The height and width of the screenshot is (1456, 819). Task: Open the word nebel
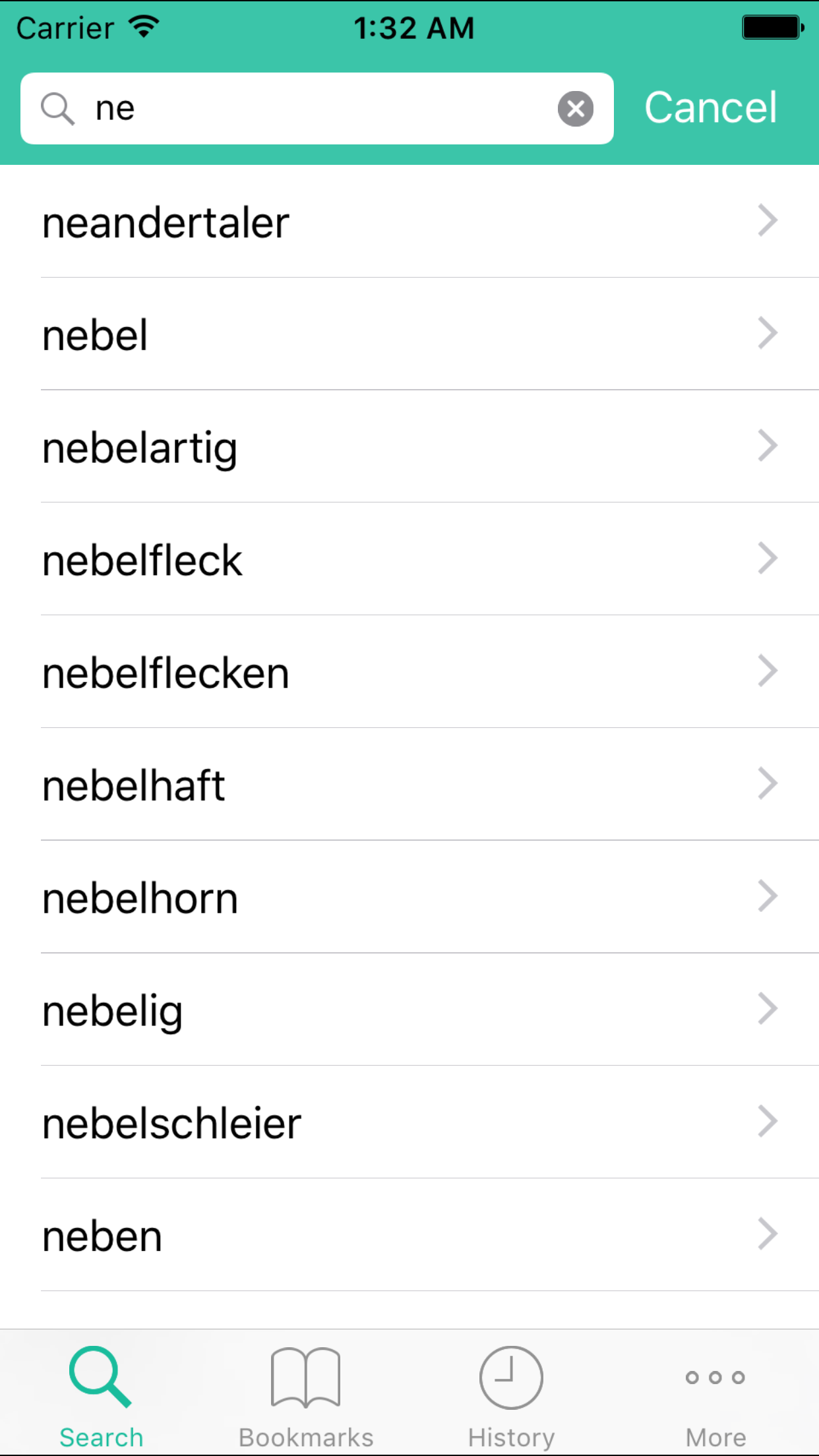click(409, 334)
